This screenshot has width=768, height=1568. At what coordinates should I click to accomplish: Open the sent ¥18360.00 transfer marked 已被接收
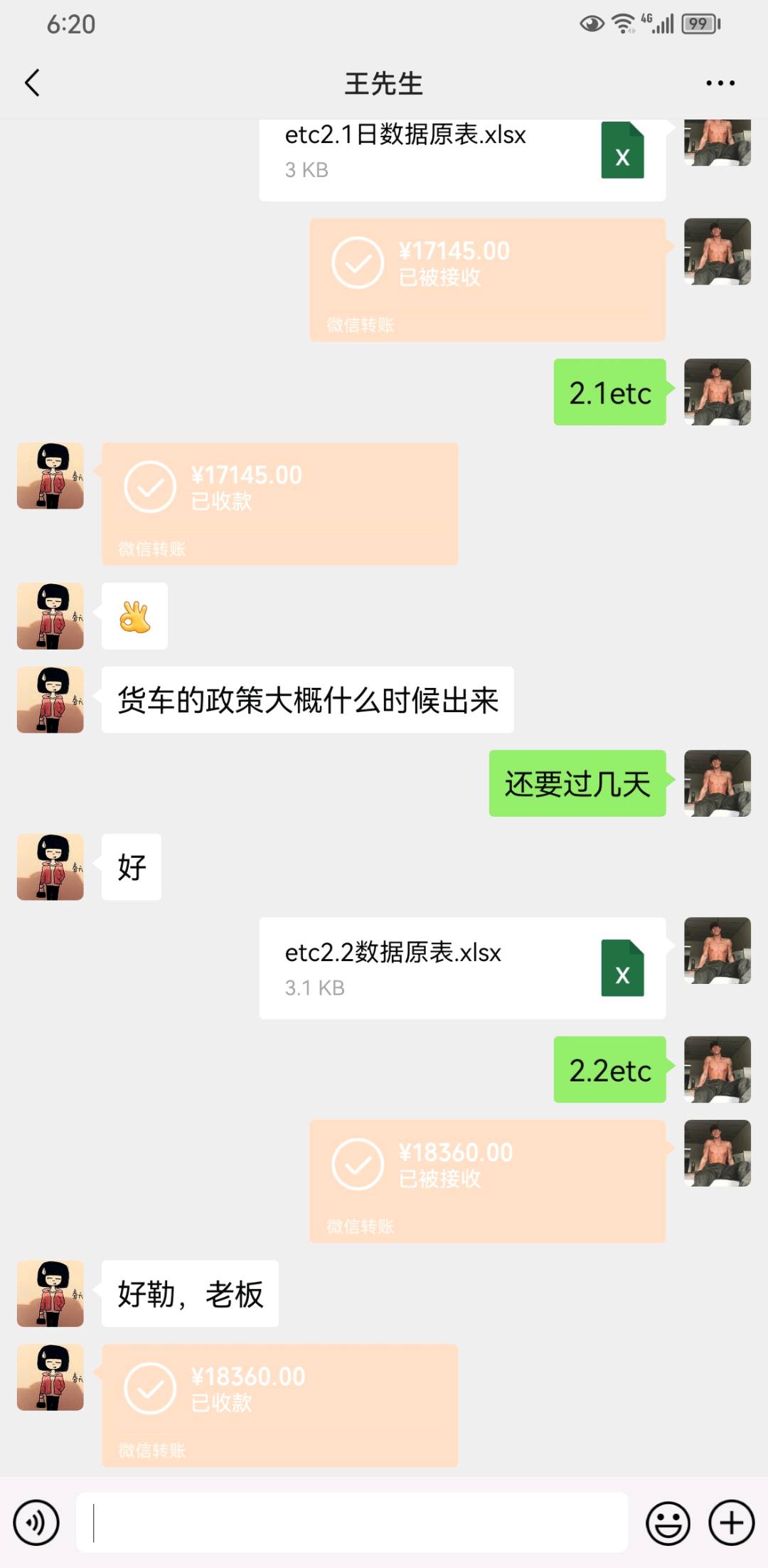pos(487,1181)
